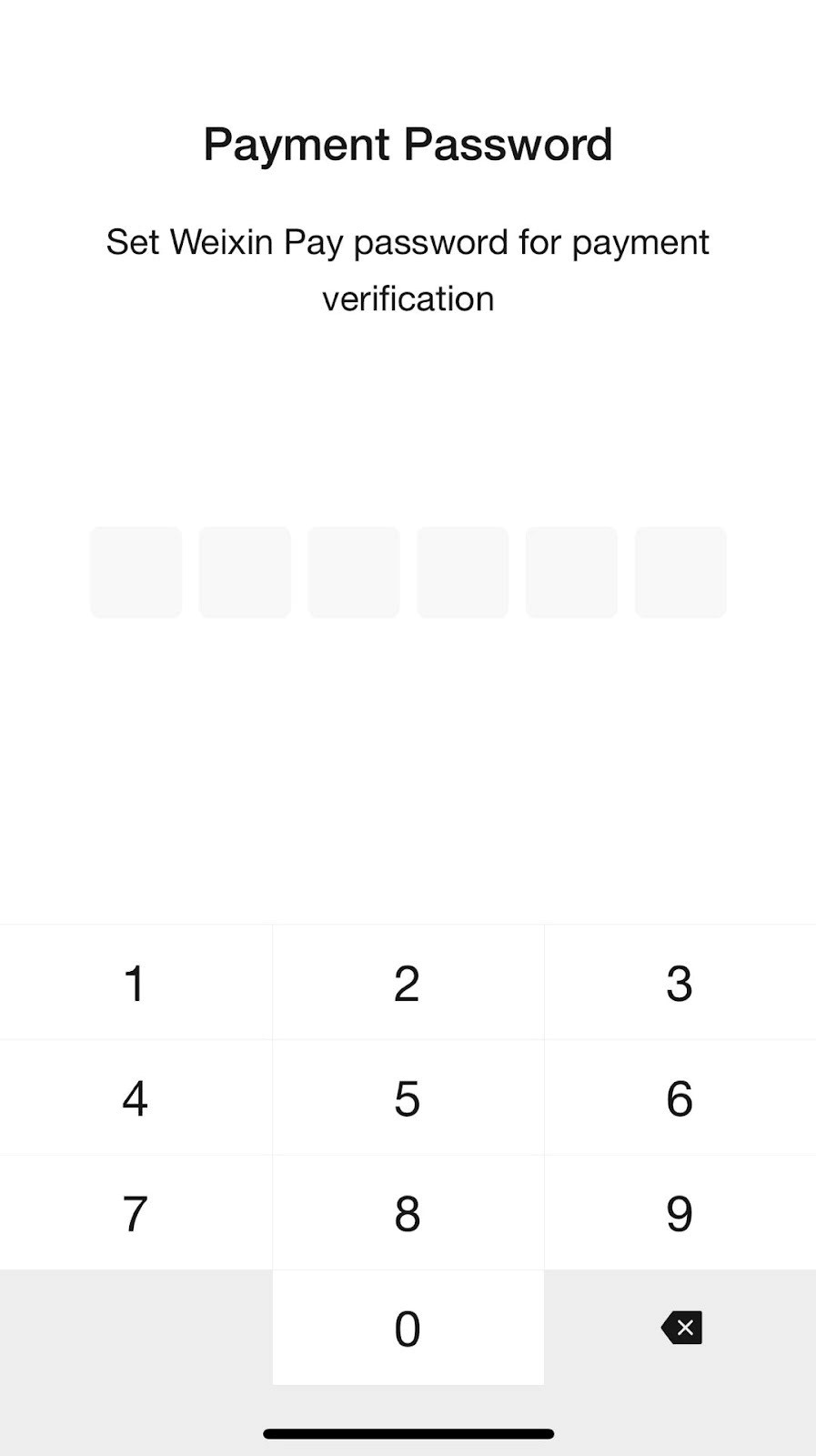This screenshot has width=816, height=1456.
Task: Tap the number 5 key
Action: (x=408, y=1098)
